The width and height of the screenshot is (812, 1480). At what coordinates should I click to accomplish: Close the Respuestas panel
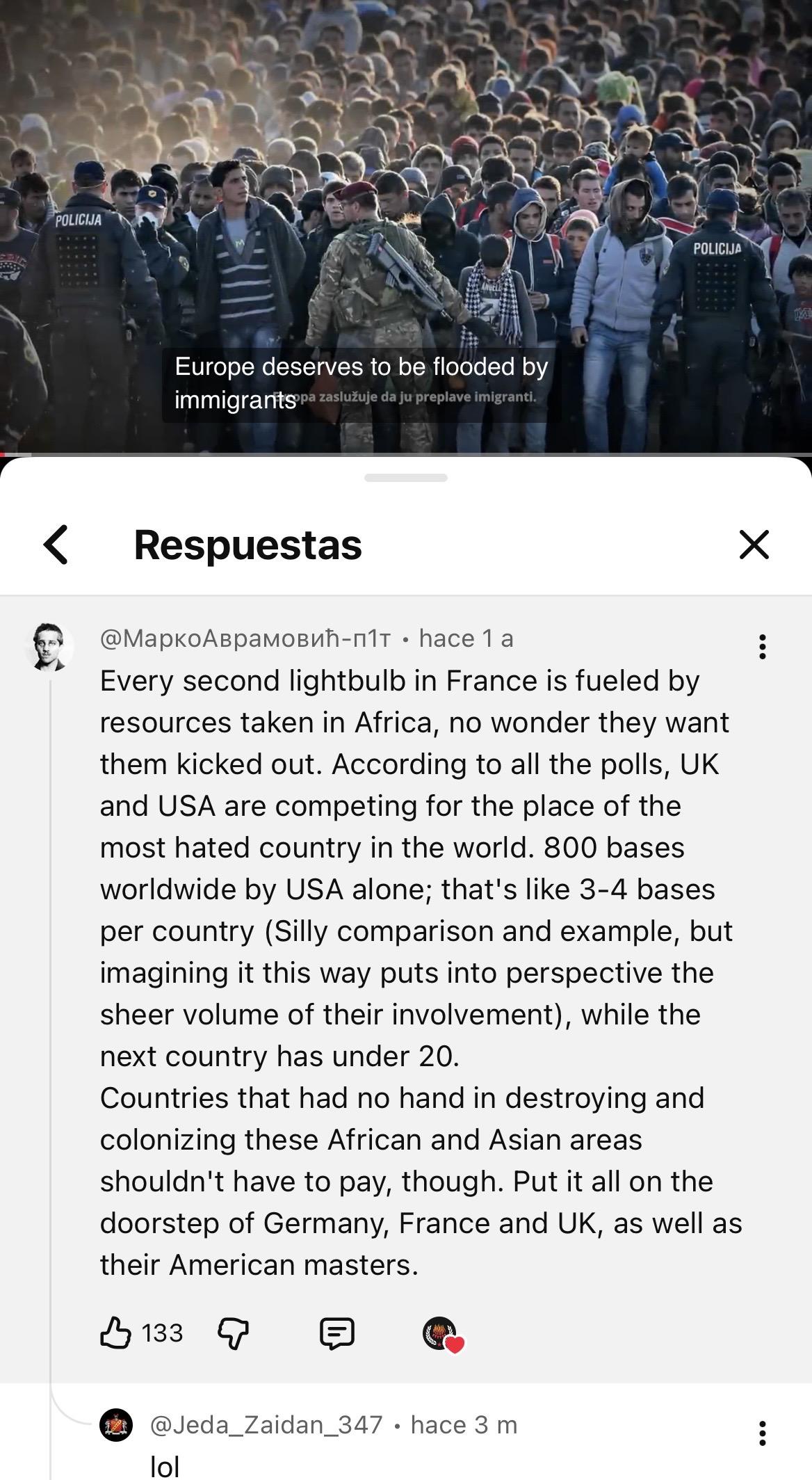pos(754,544)
